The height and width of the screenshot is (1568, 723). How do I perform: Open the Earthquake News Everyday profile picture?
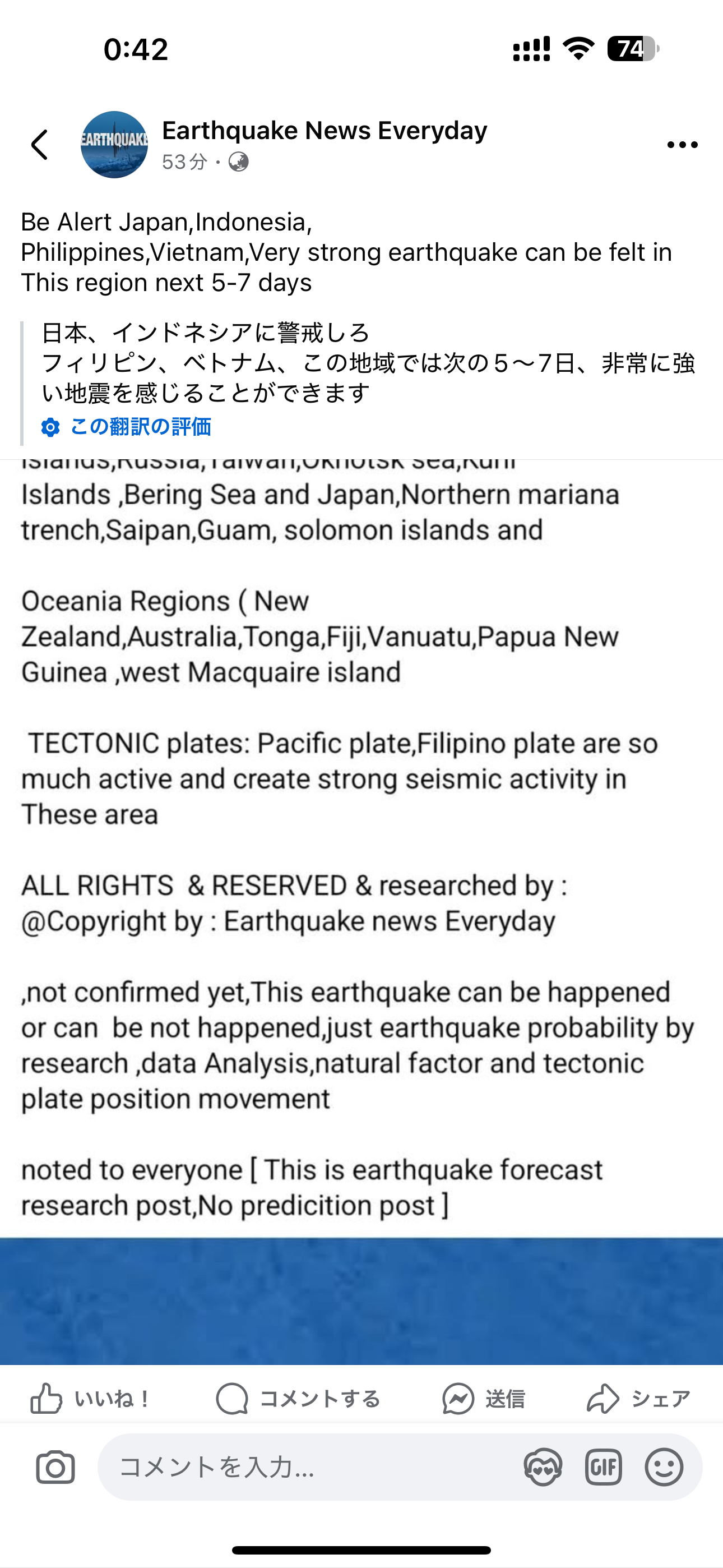coord(114,145)
